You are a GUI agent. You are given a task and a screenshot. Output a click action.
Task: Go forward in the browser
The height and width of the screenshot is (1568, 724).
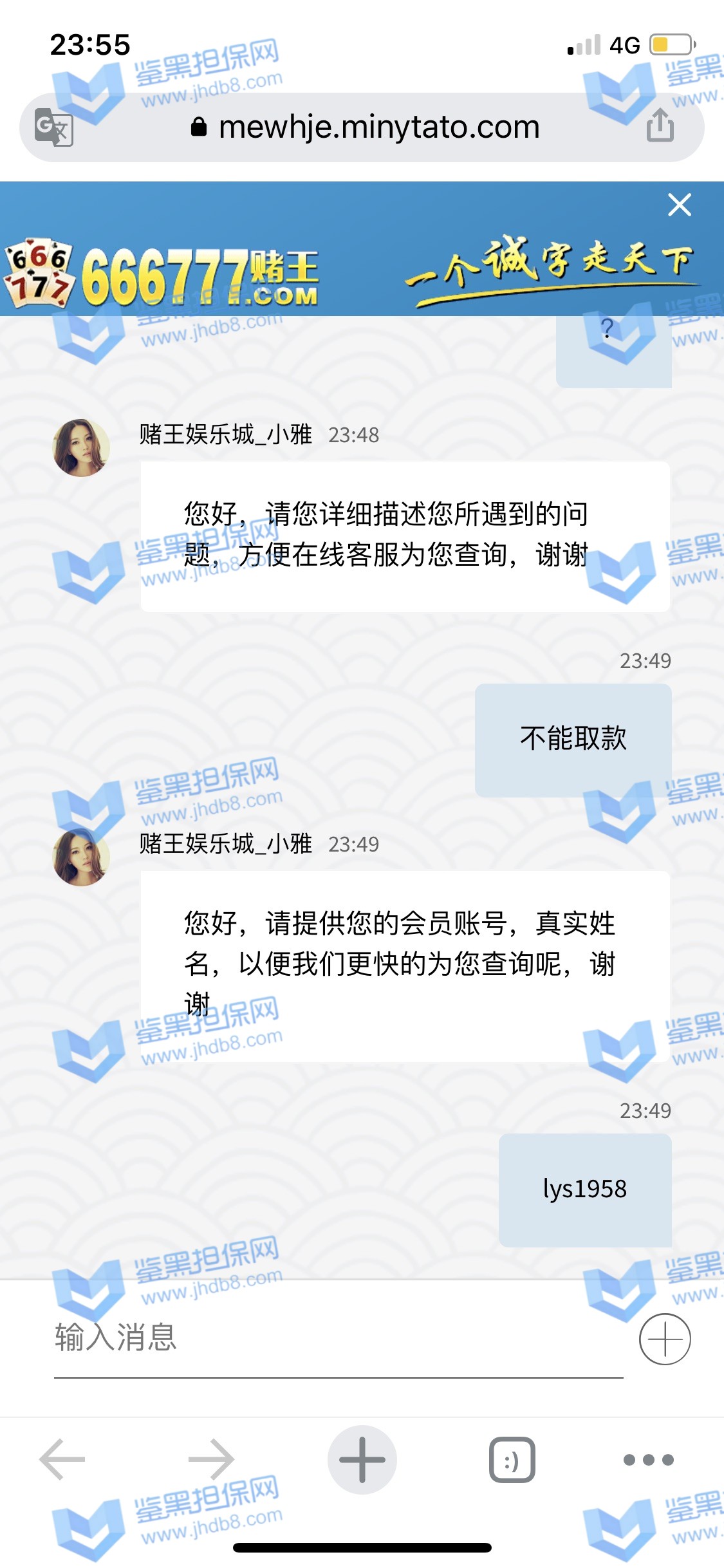pyautogui.click(x=212, y=1459)
